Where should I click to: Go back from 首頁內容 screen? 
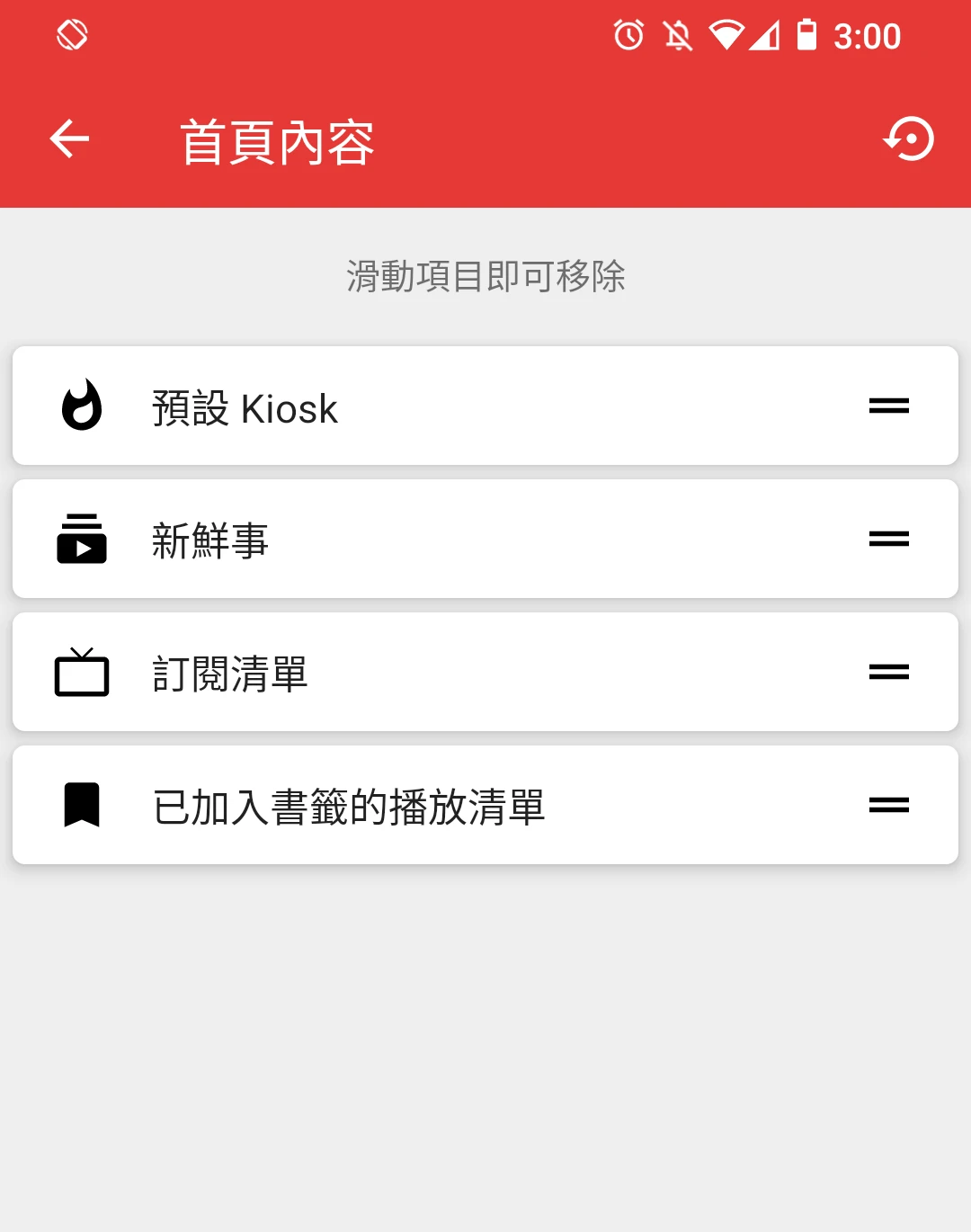[x=69, y=139]
